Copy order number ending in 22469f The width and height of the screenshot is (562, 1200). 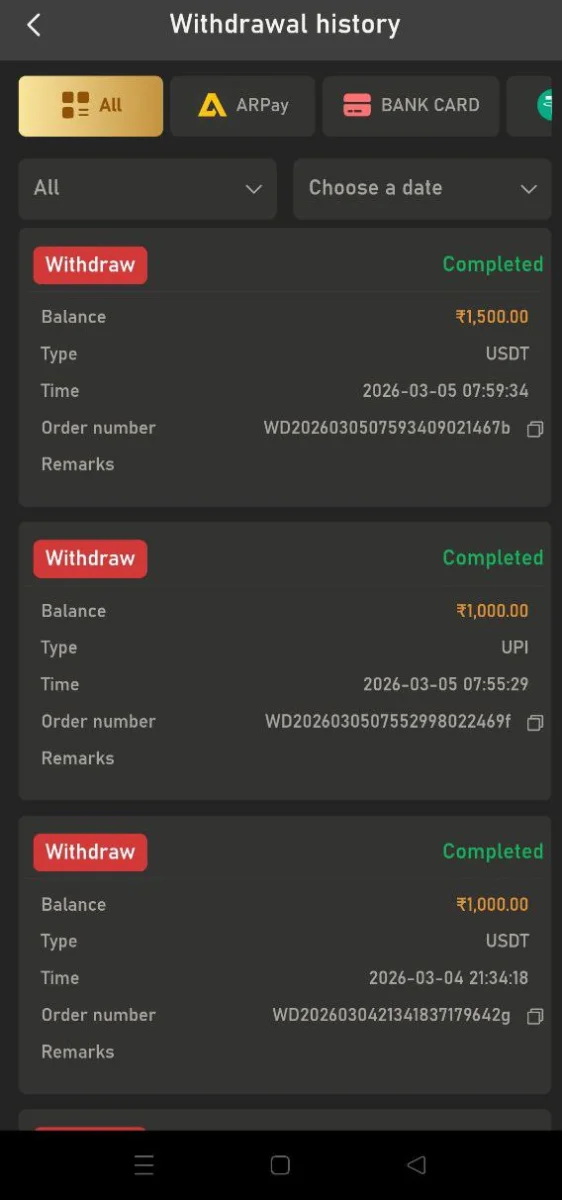(535, 722)
